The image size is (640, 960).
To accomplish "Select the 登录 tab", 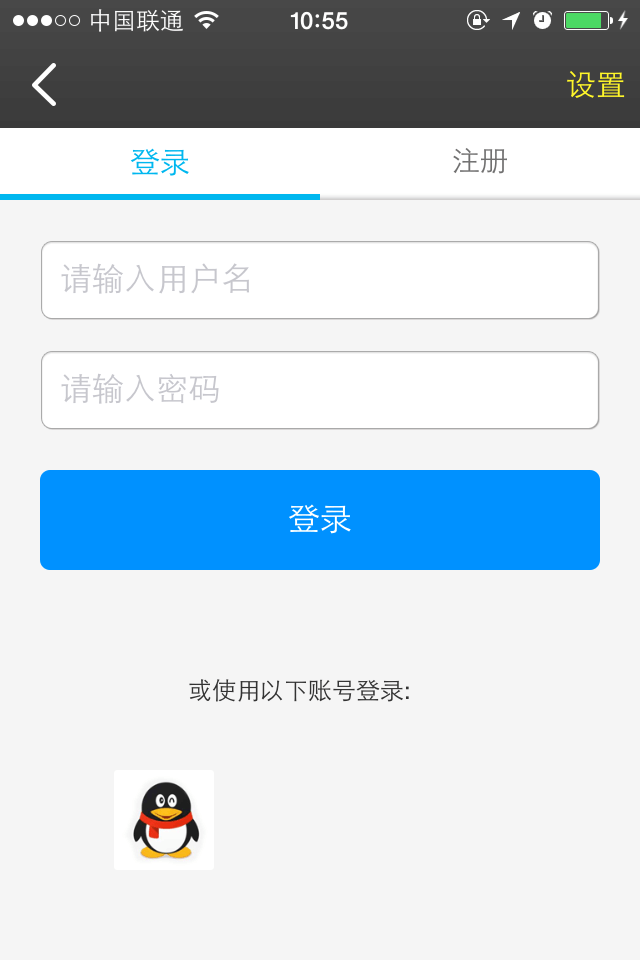I will (x=160, y=162).
